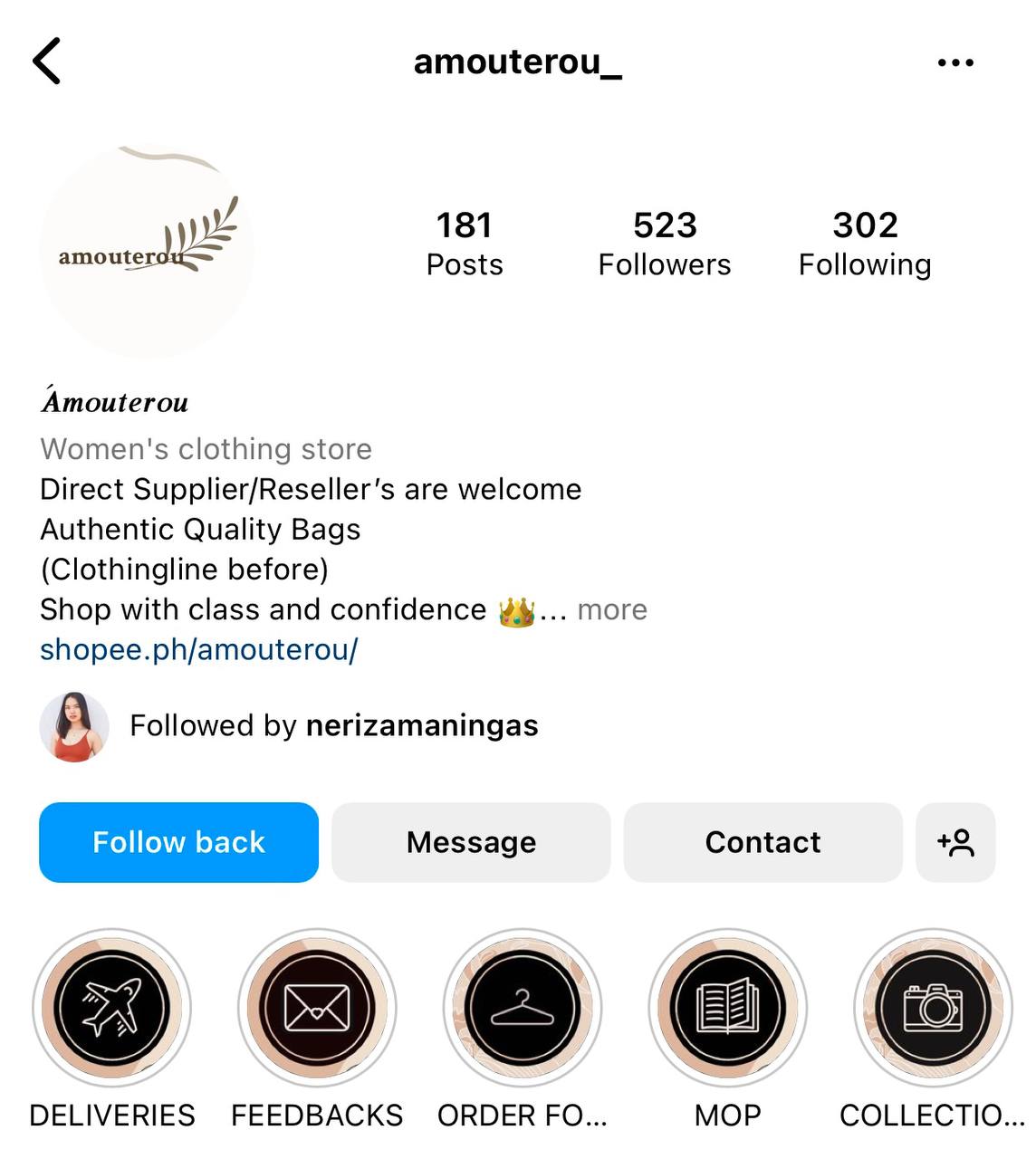This screenshot has height=1159, width=1036.
Task: Message amouterou_
Action: click(471, 842)
